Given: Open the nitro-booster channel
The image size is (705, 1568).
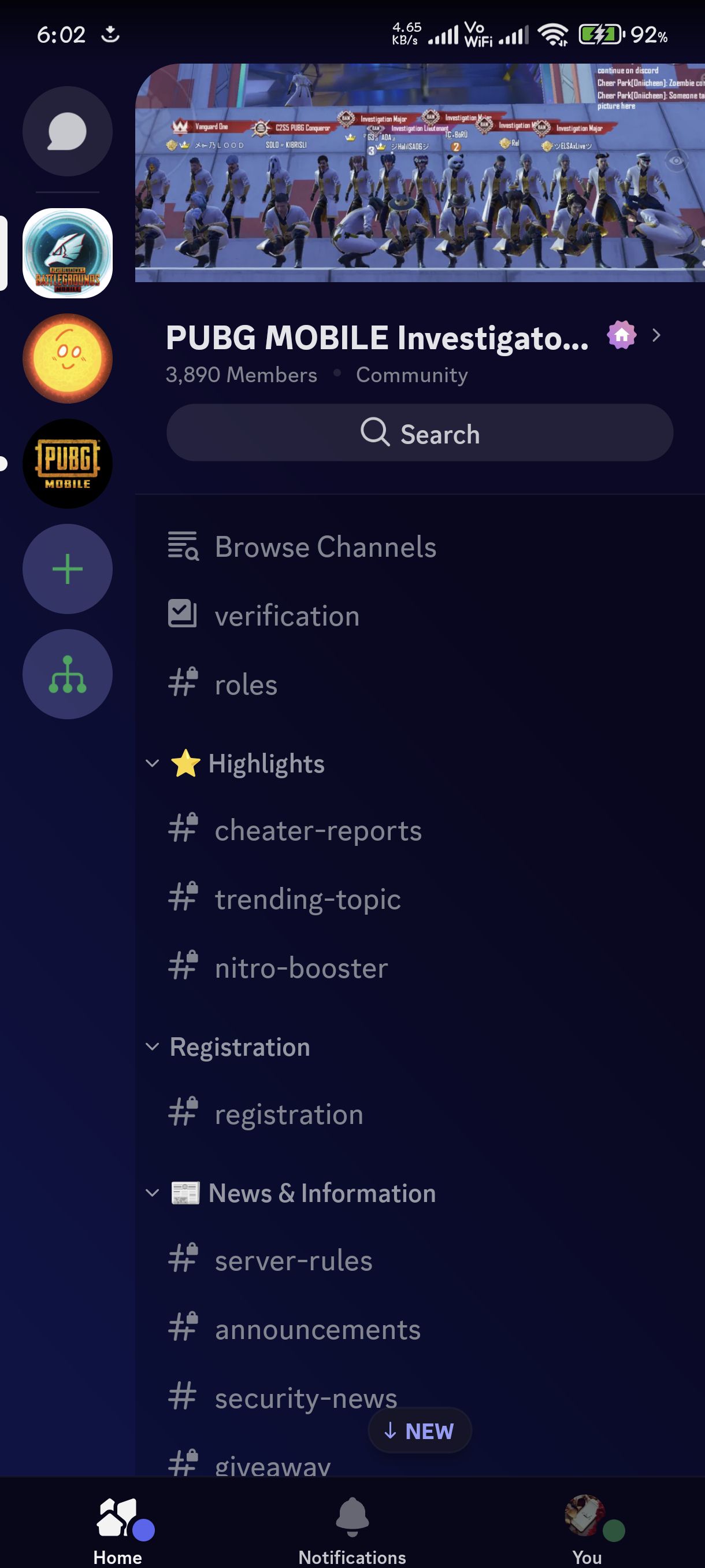Looking at the screenshot, I should click(x=301, y=968).
